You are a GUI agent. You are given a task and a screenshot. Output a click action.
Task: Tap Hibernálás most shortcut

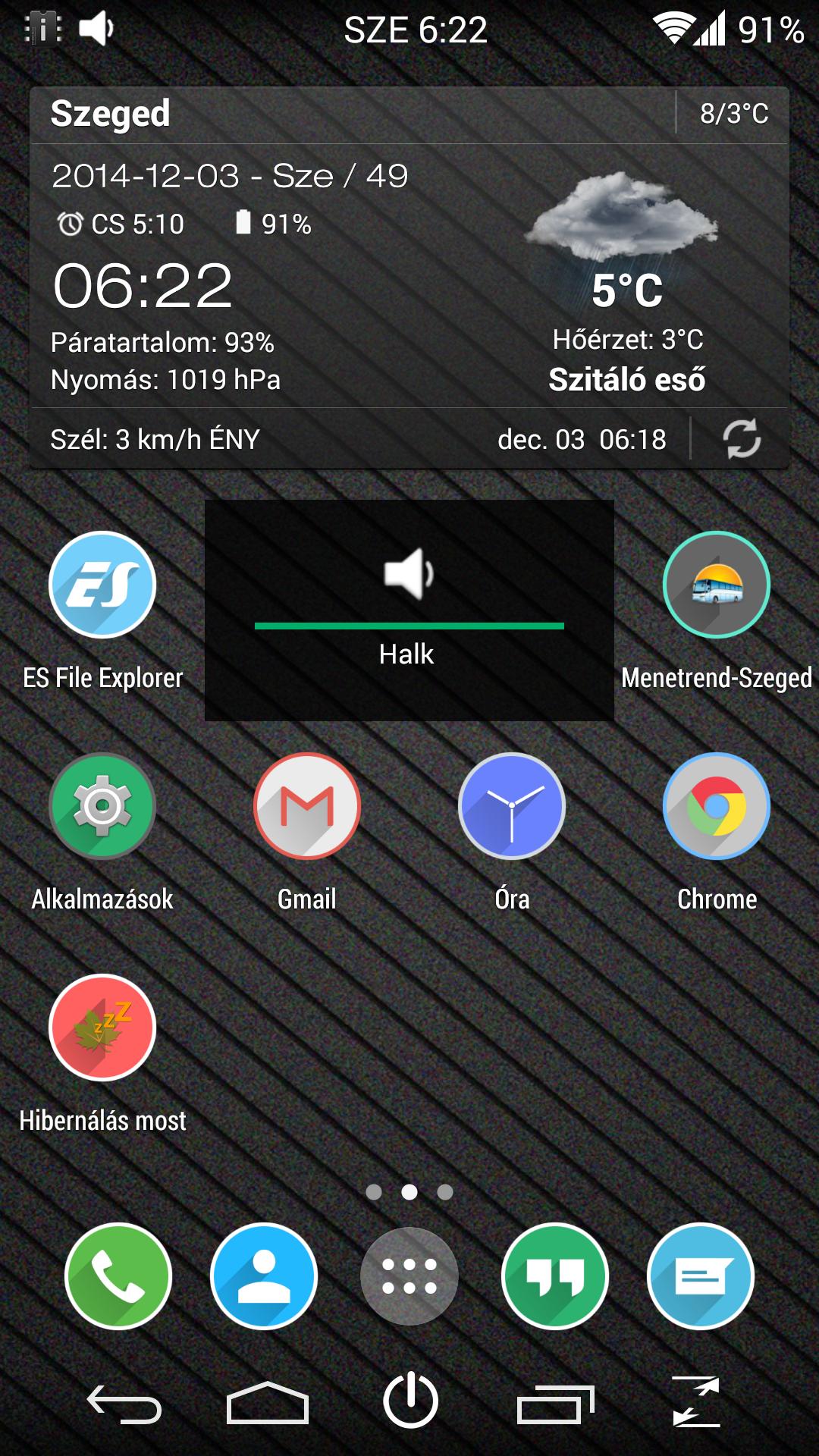(x=102, y=1028)
